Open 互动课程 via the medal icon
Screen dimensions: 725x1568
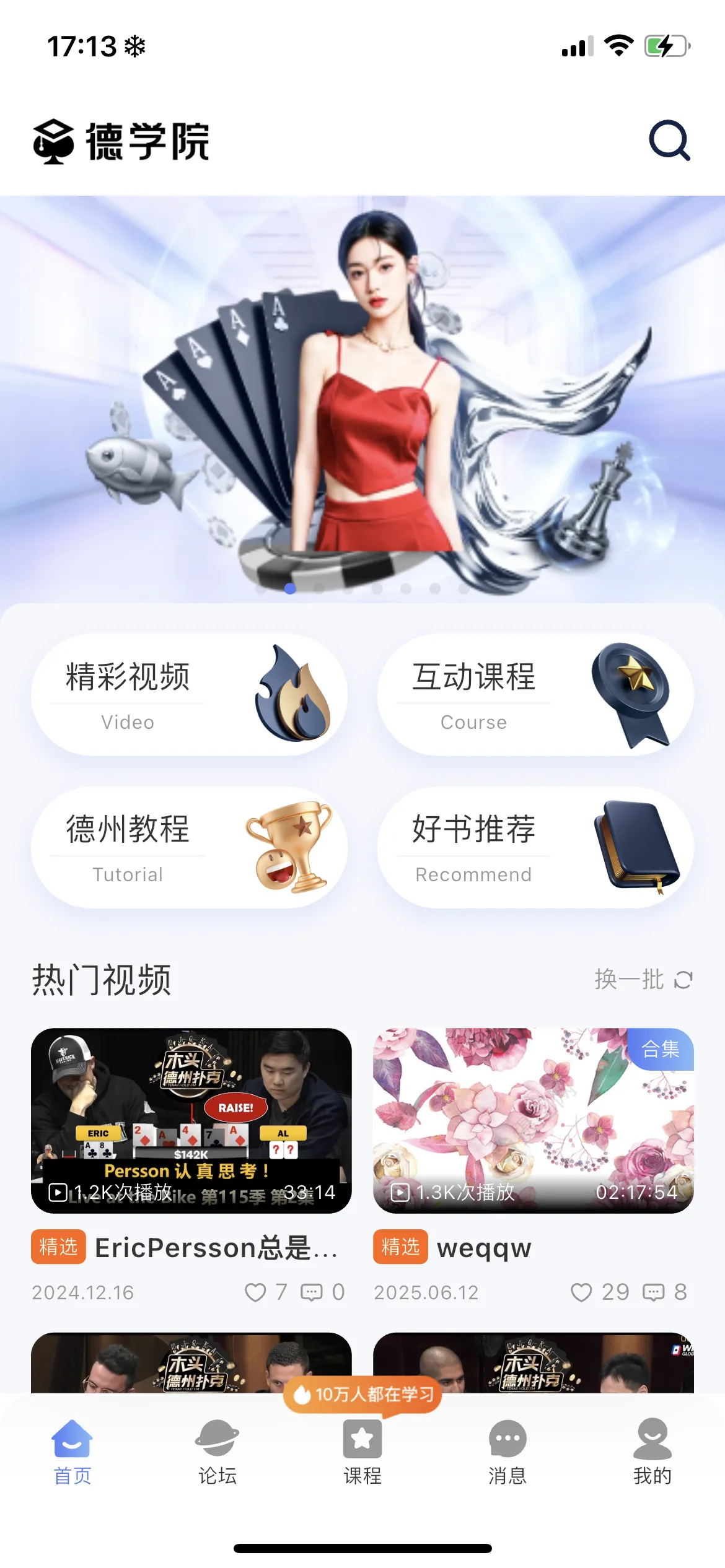coord(631,696)
